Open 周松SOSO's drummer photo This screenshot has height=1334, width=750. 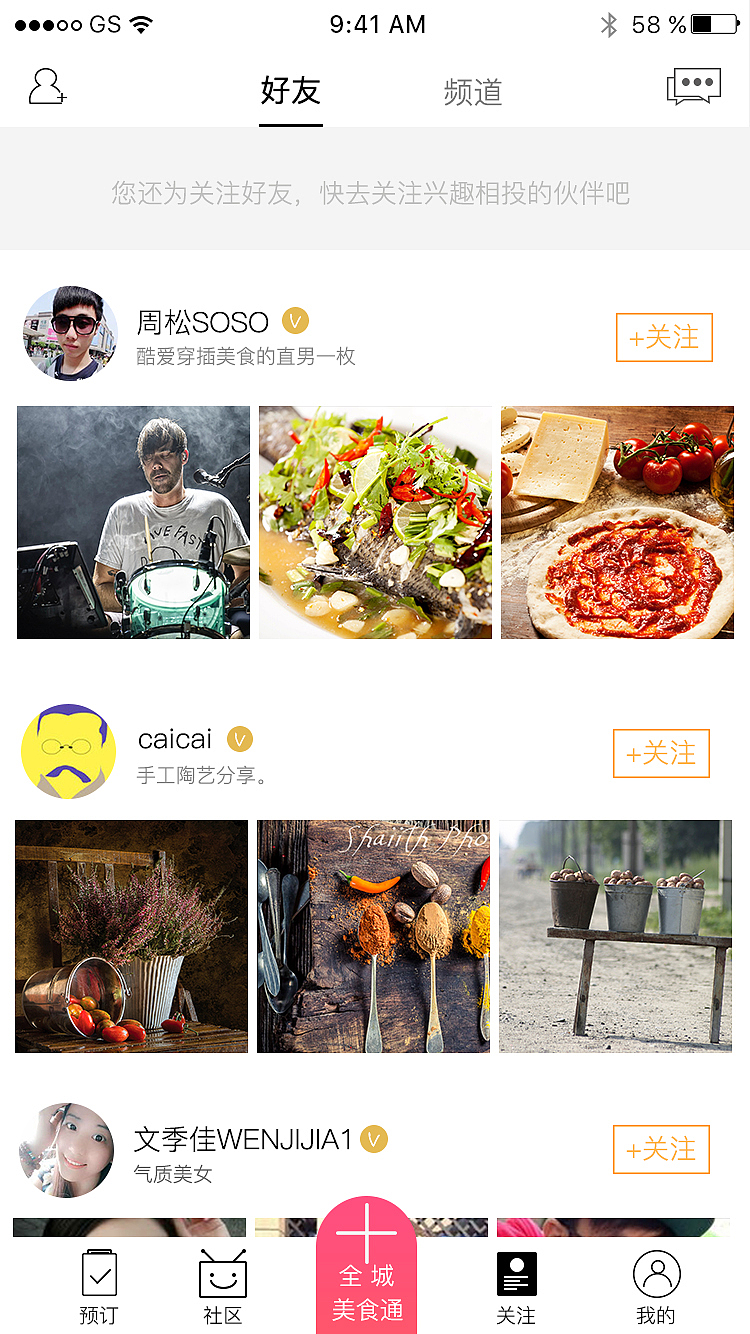click(133, 522)
